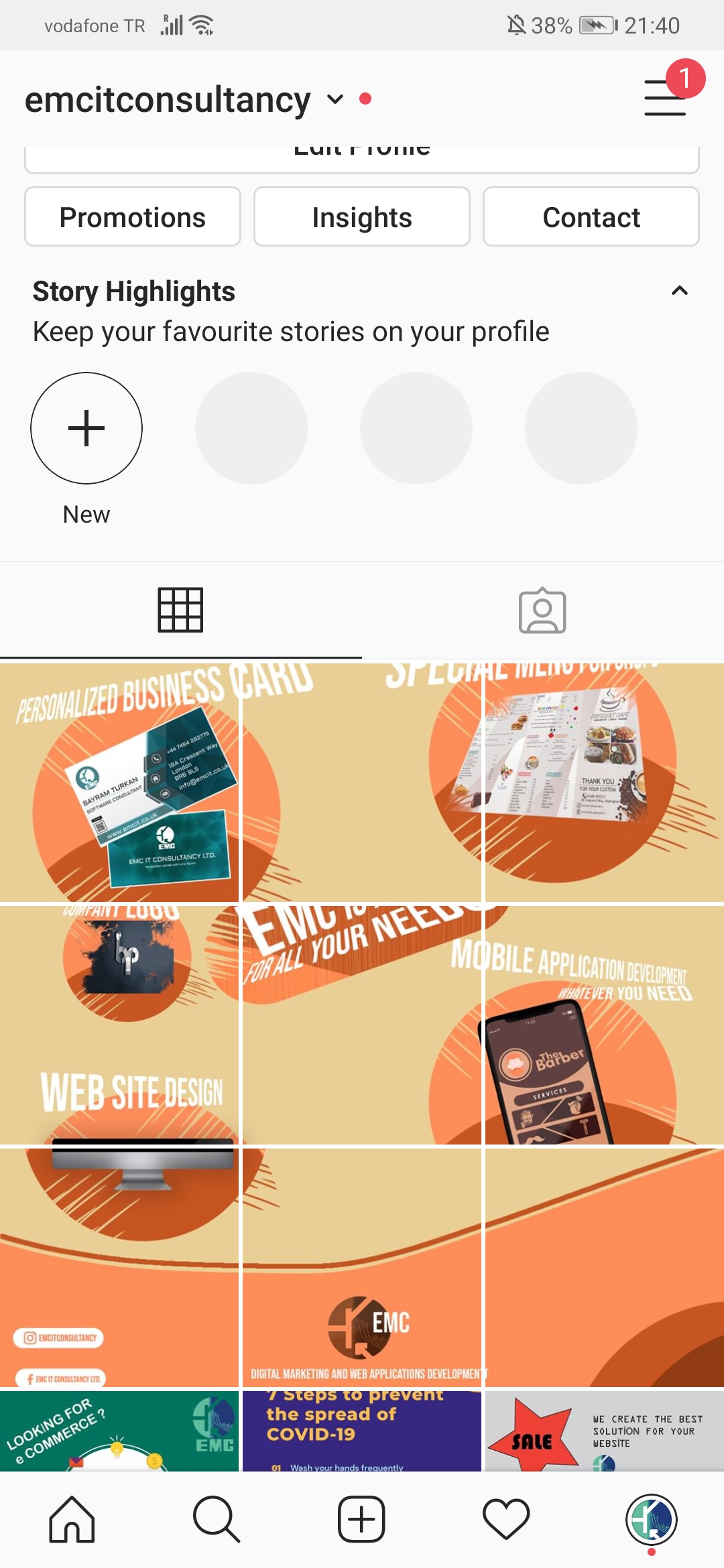
Task: Open the Search and explore tab
Action: click(x=217, y=1520)
